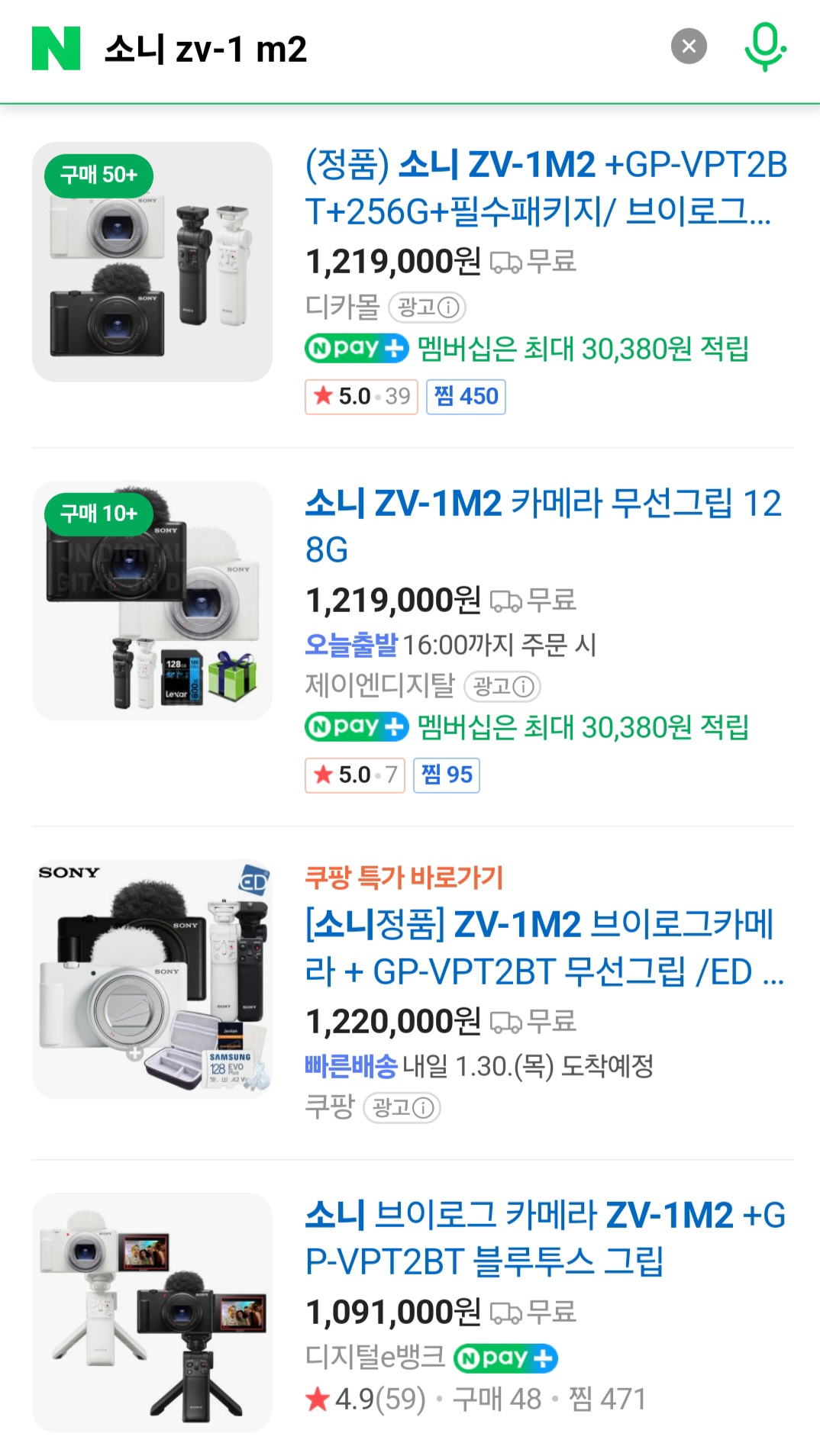
Task: Open [소니정품] ZV-1M2 브이로그카메라 listing title
Action: 544,948
